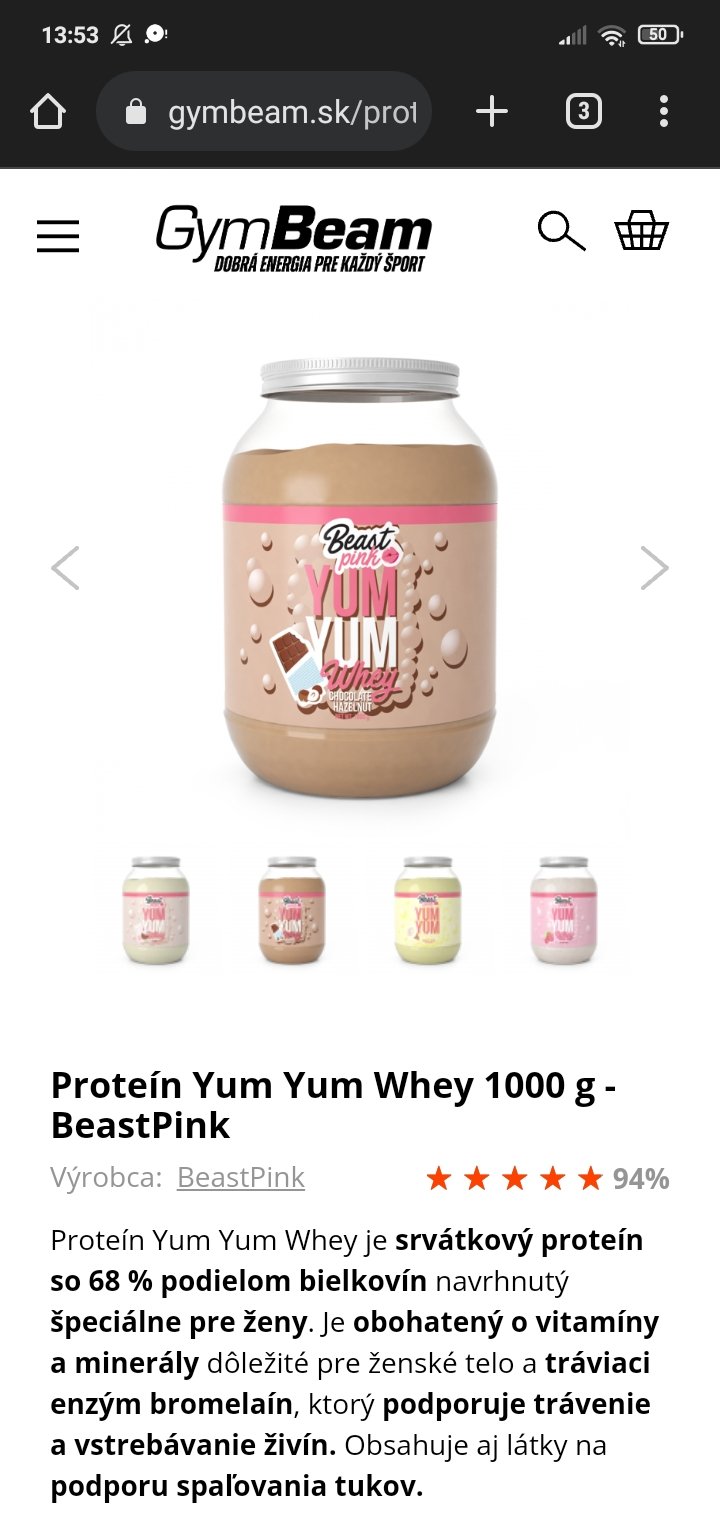Show the open tabs switcher

coord(583,112)
